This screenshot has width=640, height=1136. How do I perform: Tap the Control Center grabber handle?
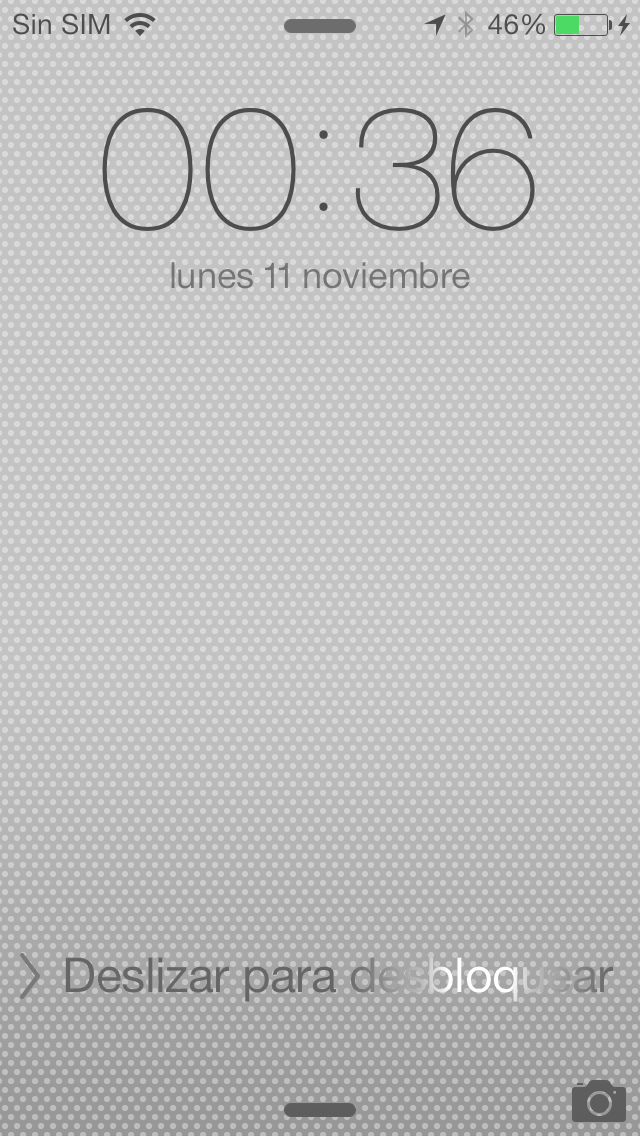pos(320,1109)
